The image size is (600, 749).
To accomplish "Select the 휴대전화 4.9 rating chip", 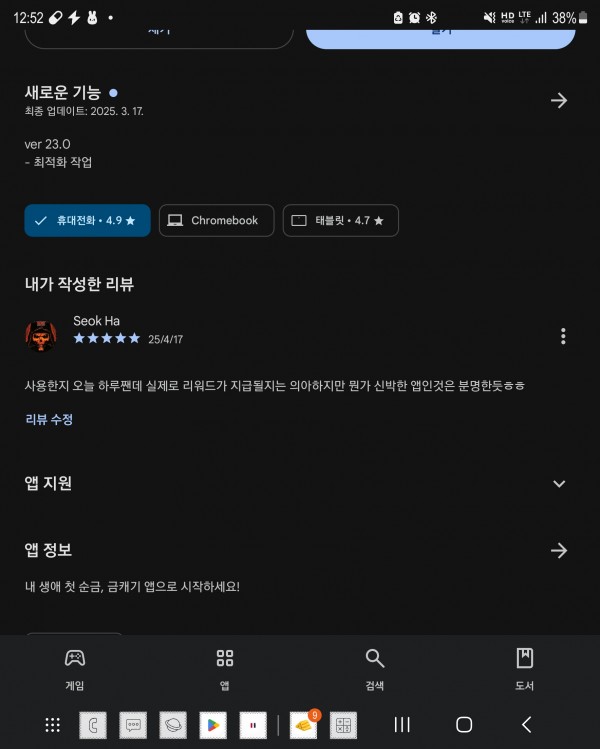I will [x=88, y=221].
